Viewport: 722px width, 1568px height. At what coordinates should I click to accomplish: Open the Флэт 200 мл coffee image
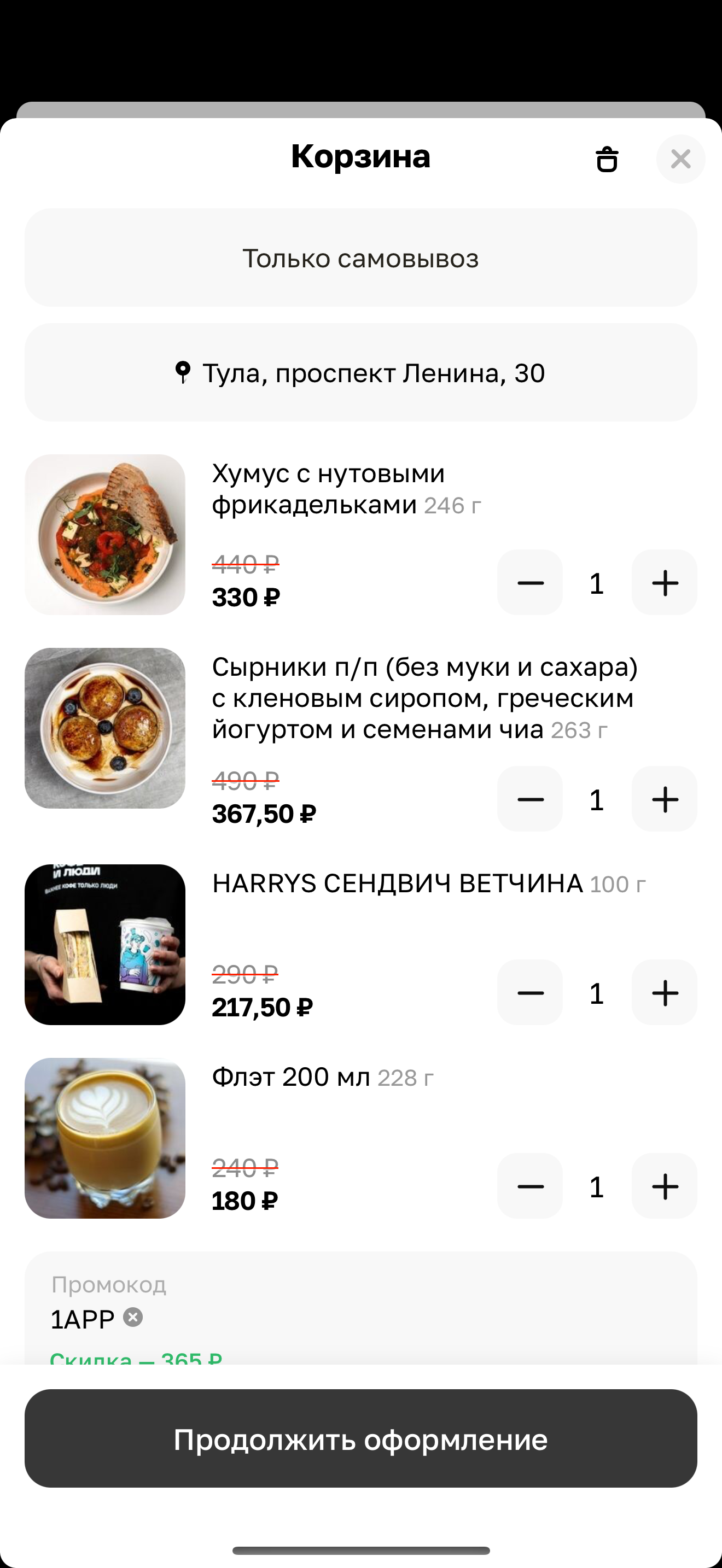click(x=104, y=1138)
